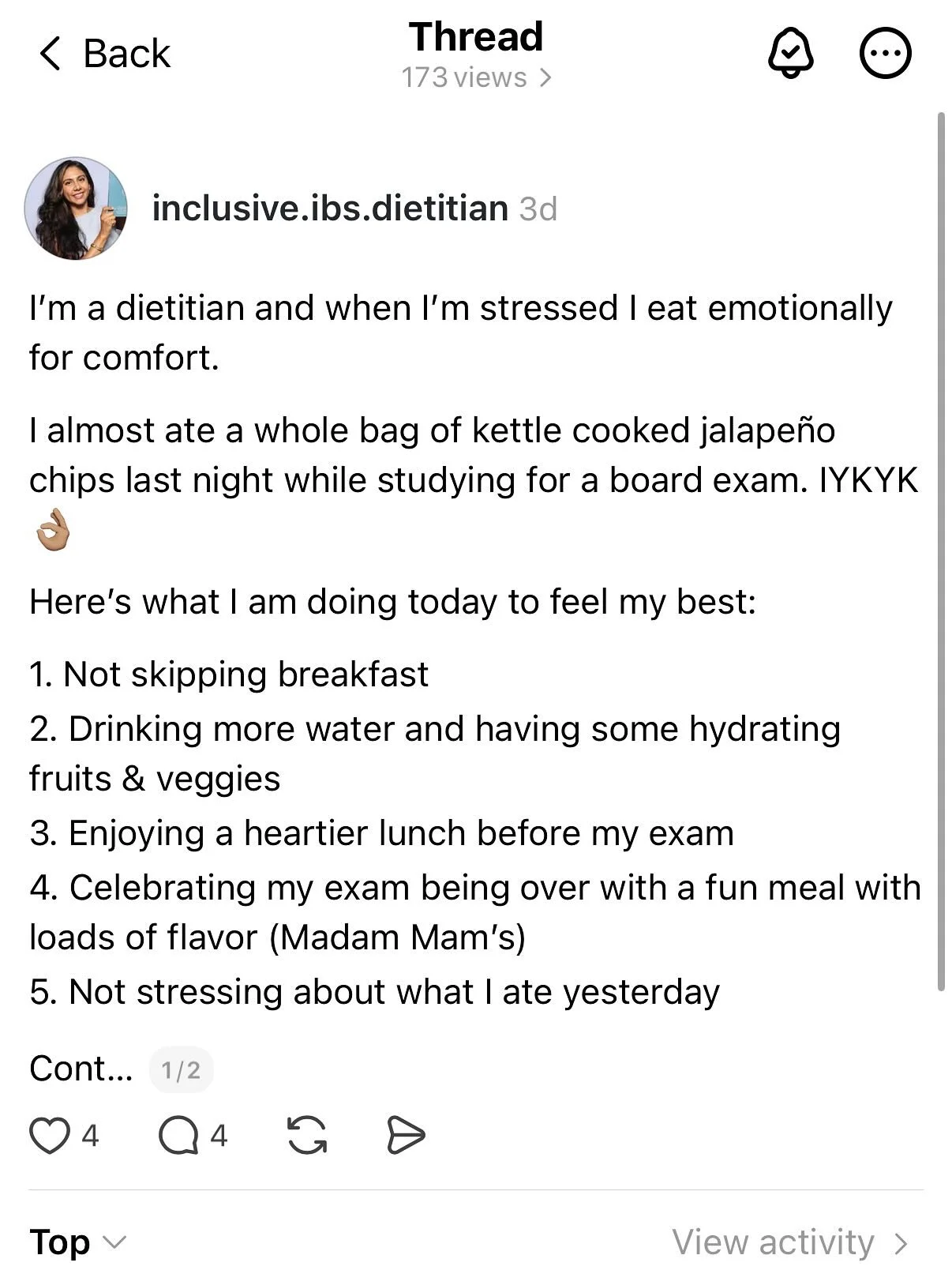Tap the 1/2 continuation indicator

181,1070
